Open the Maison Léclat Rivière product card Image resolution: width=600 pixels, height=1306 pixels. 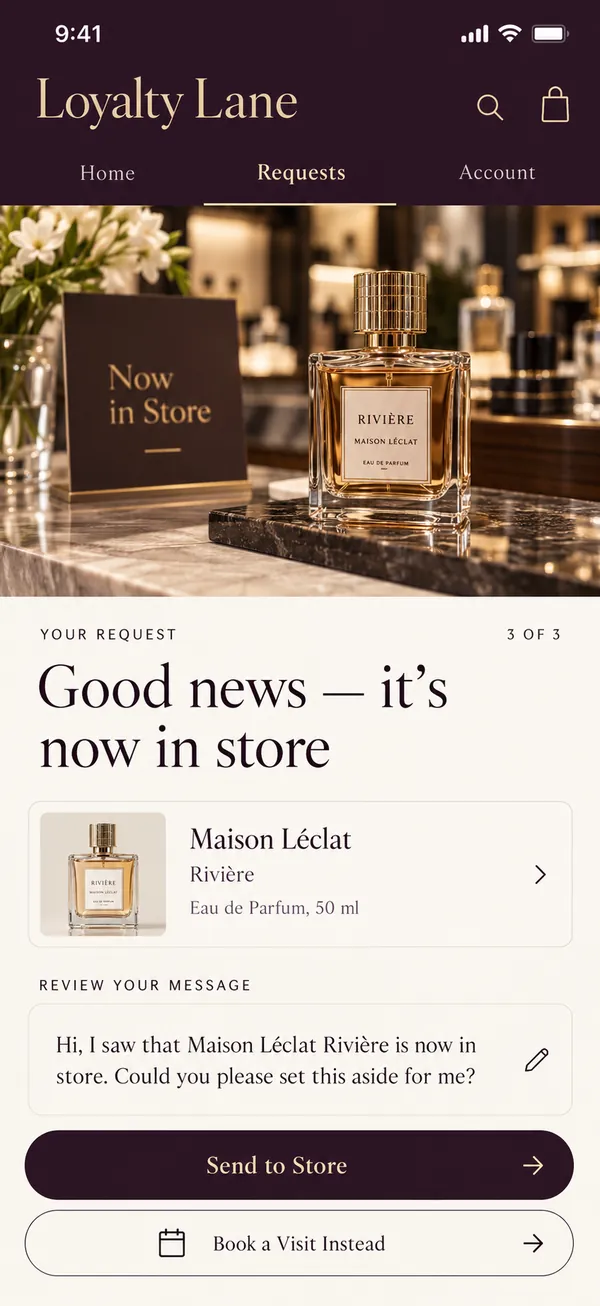coord(300,874)
